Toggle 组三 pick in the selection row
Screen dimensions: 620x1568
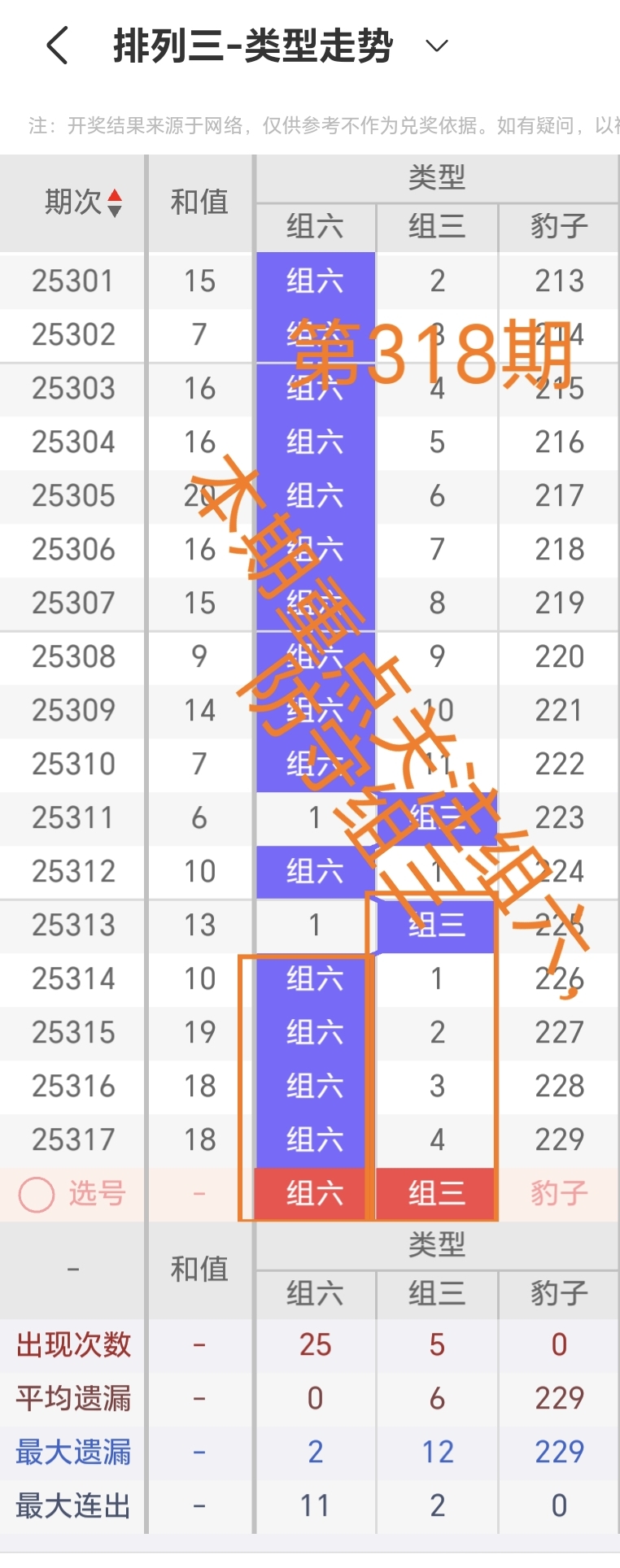tap(436, 1193)
